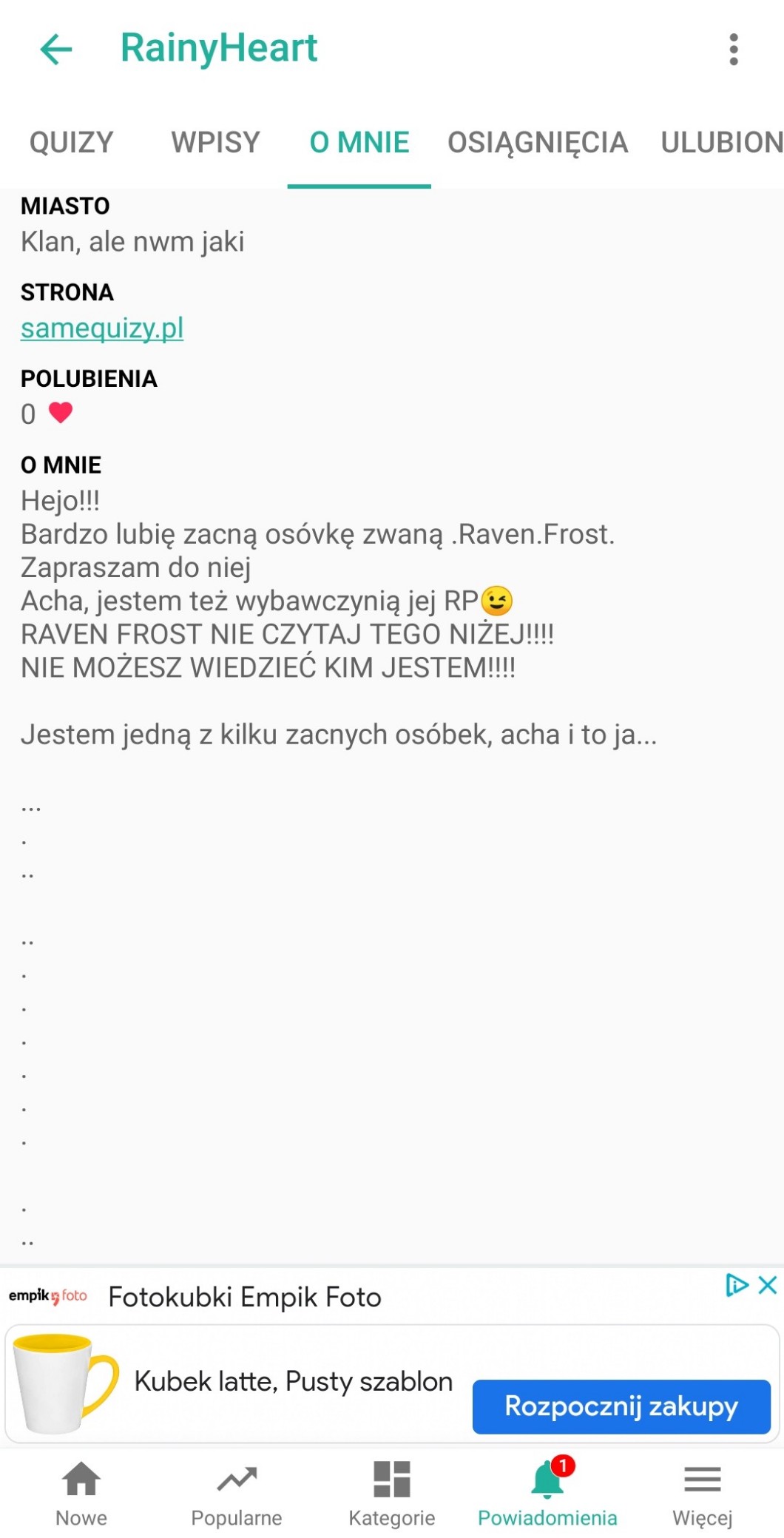Tap Rozpocznij zakupy in the ad
784x1538 pixels.
pyautogui.click(x=621, y=1406)
